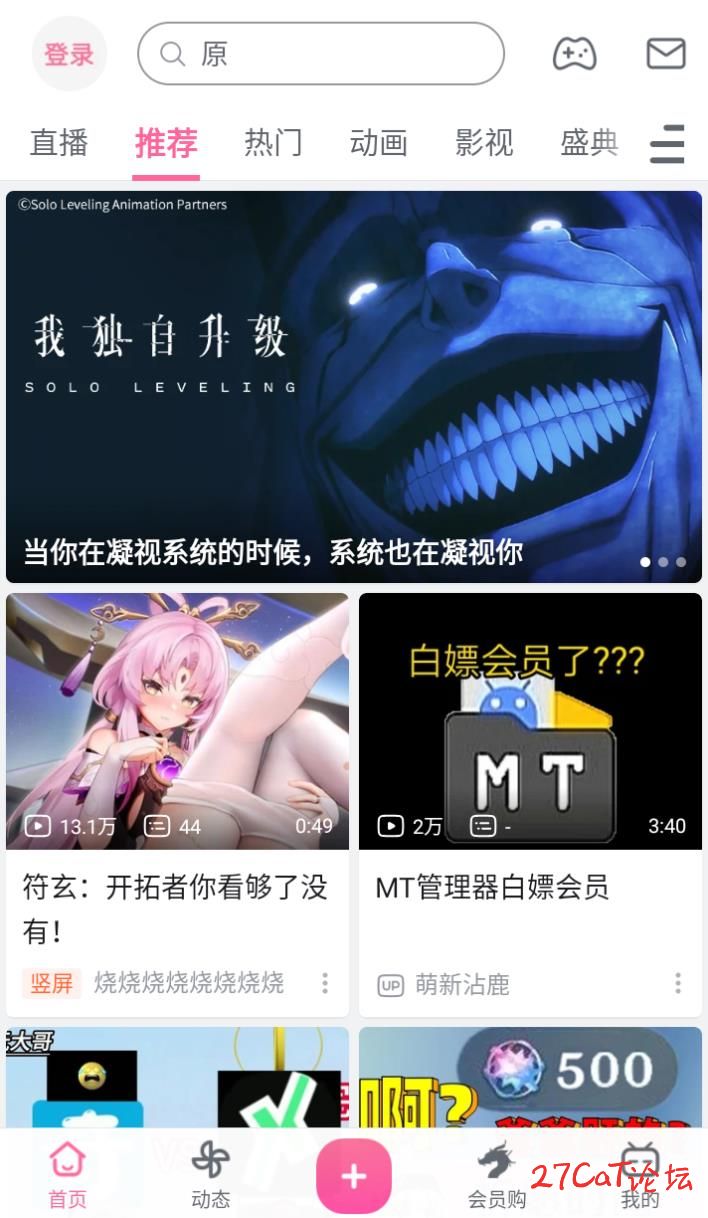Play the MT管理器白嫖会员 video
Viewport: 708px width, 1218px height.
pos(530,721)
